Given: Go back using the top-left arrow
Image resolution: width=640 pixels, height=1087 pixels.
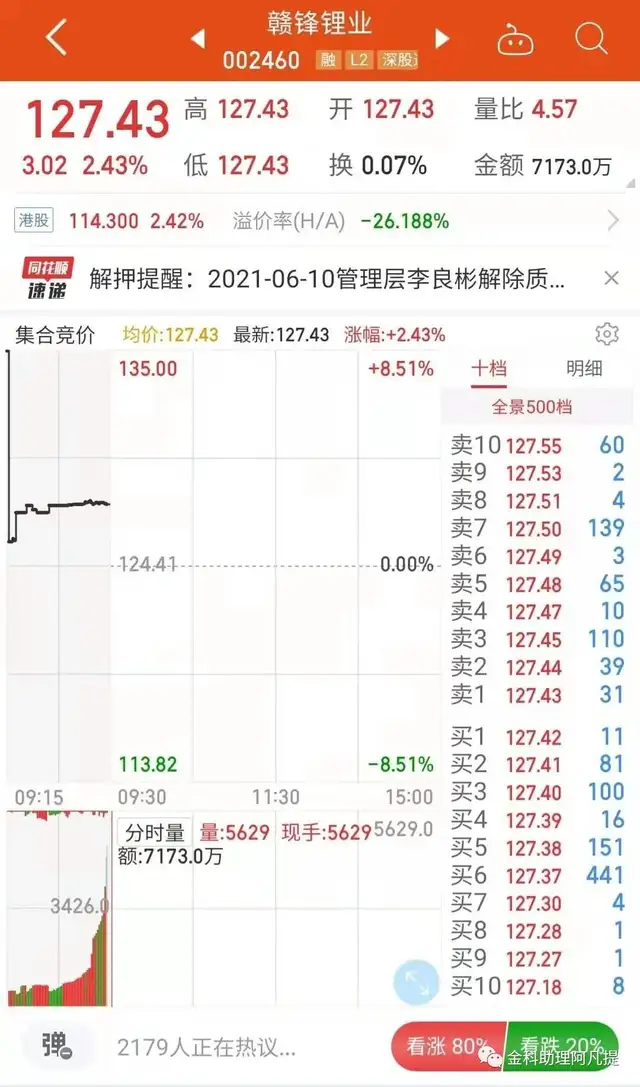Looking at the screenshot, I should (56, 37).
